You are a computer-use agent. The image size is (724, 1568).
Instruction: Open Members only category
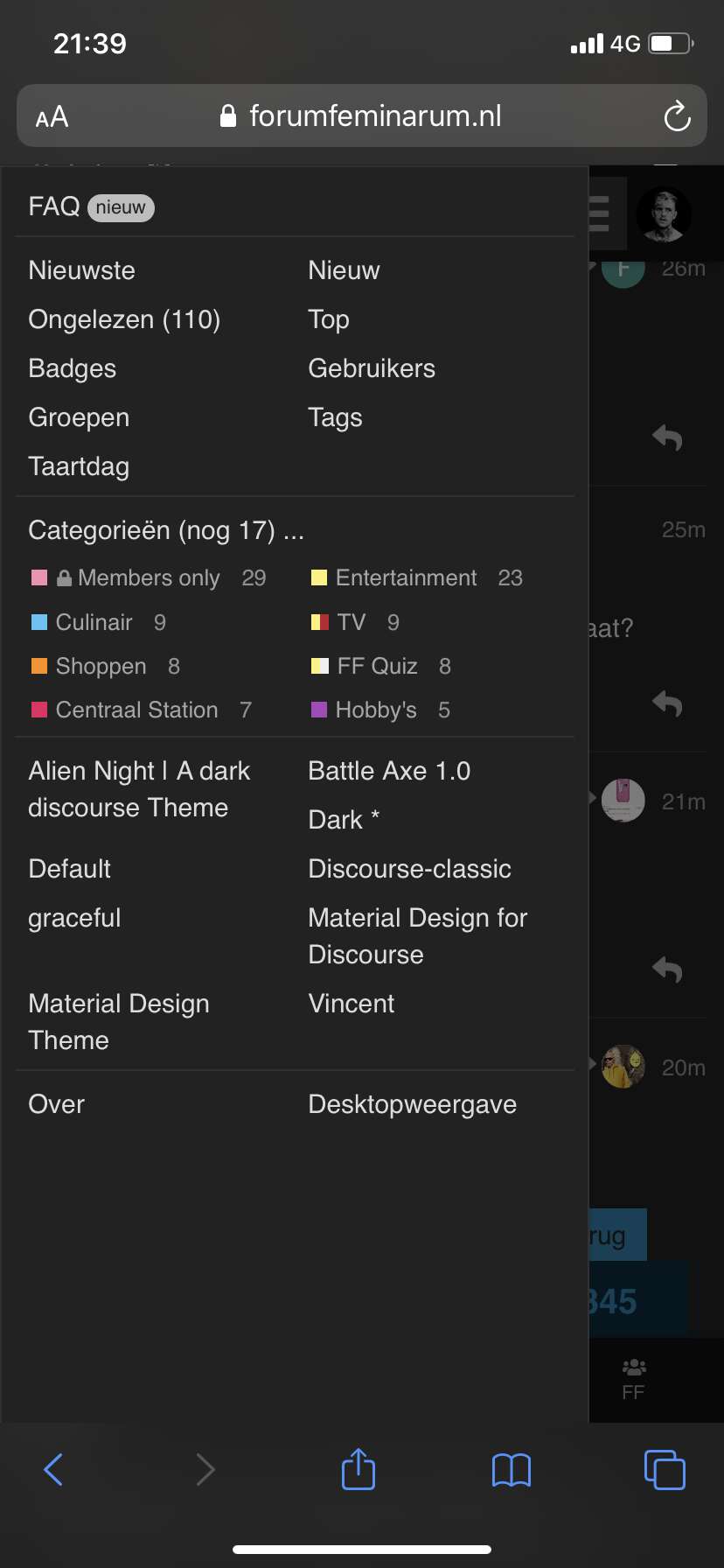click(x=149, y=577)
